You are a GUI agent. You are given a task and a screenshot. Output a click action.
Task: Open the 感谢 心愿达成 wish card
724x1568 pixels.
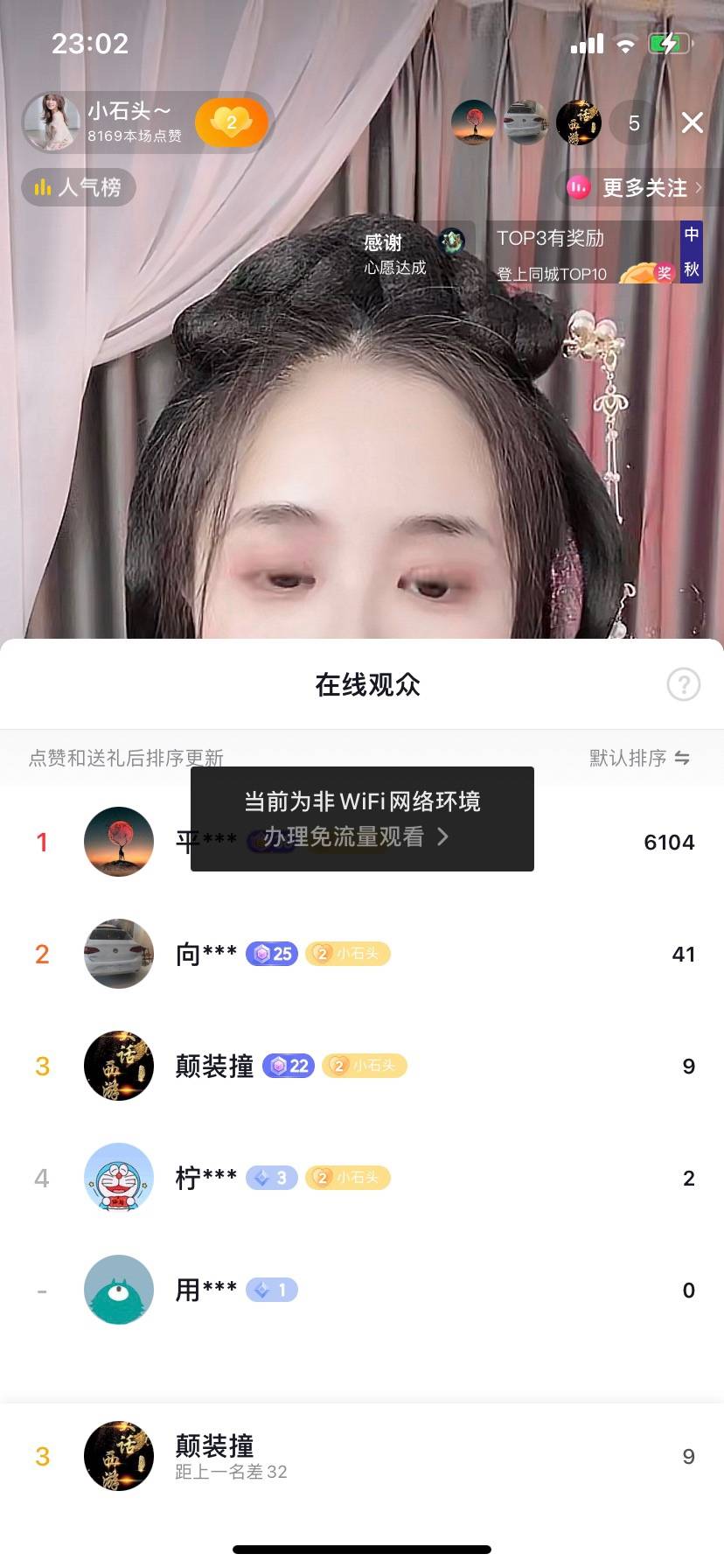pyautogui.click(x=413, y=254)
